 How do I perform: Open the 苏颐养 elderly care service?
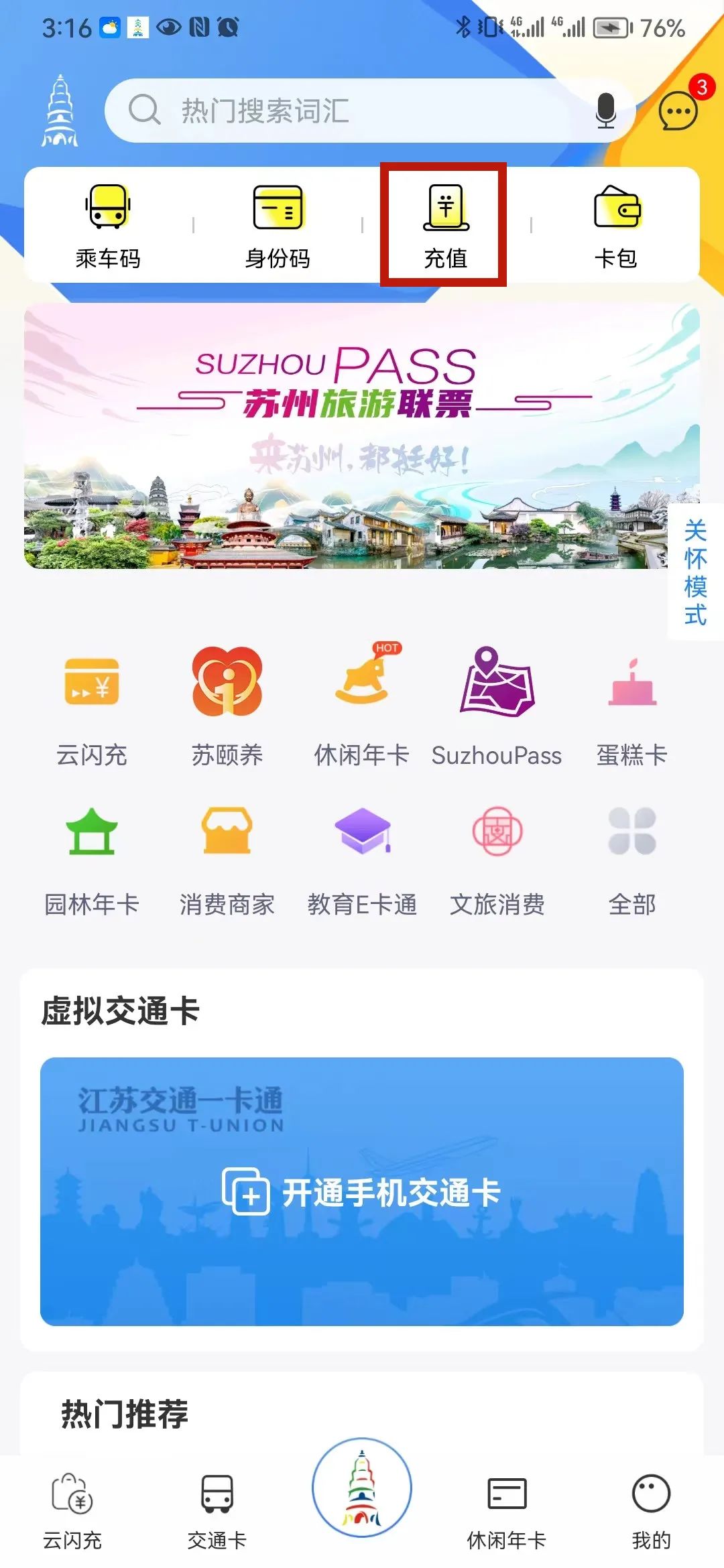227,710
